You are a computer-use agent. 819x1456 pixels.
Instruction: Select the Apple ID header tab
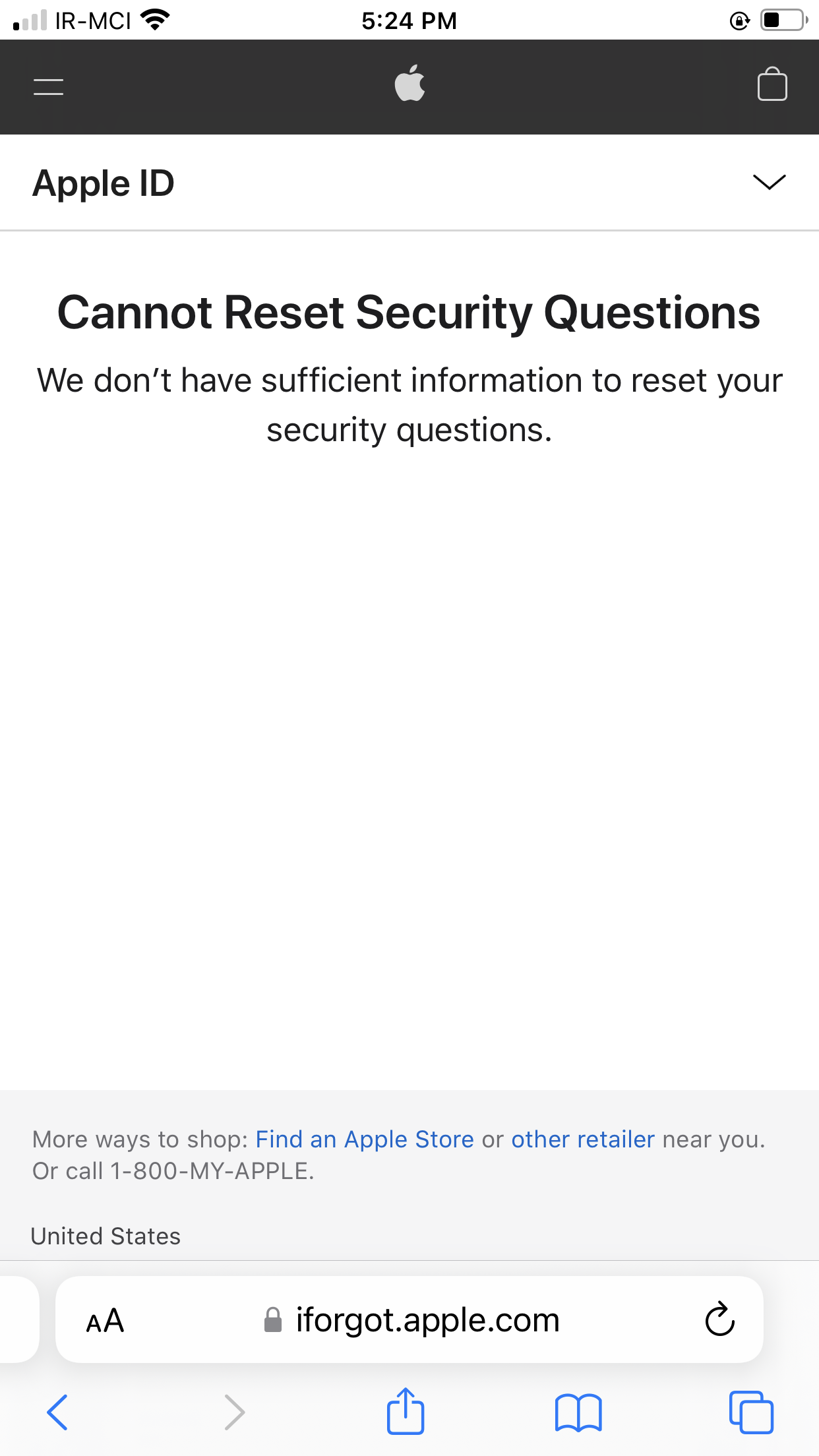point(104,183)
